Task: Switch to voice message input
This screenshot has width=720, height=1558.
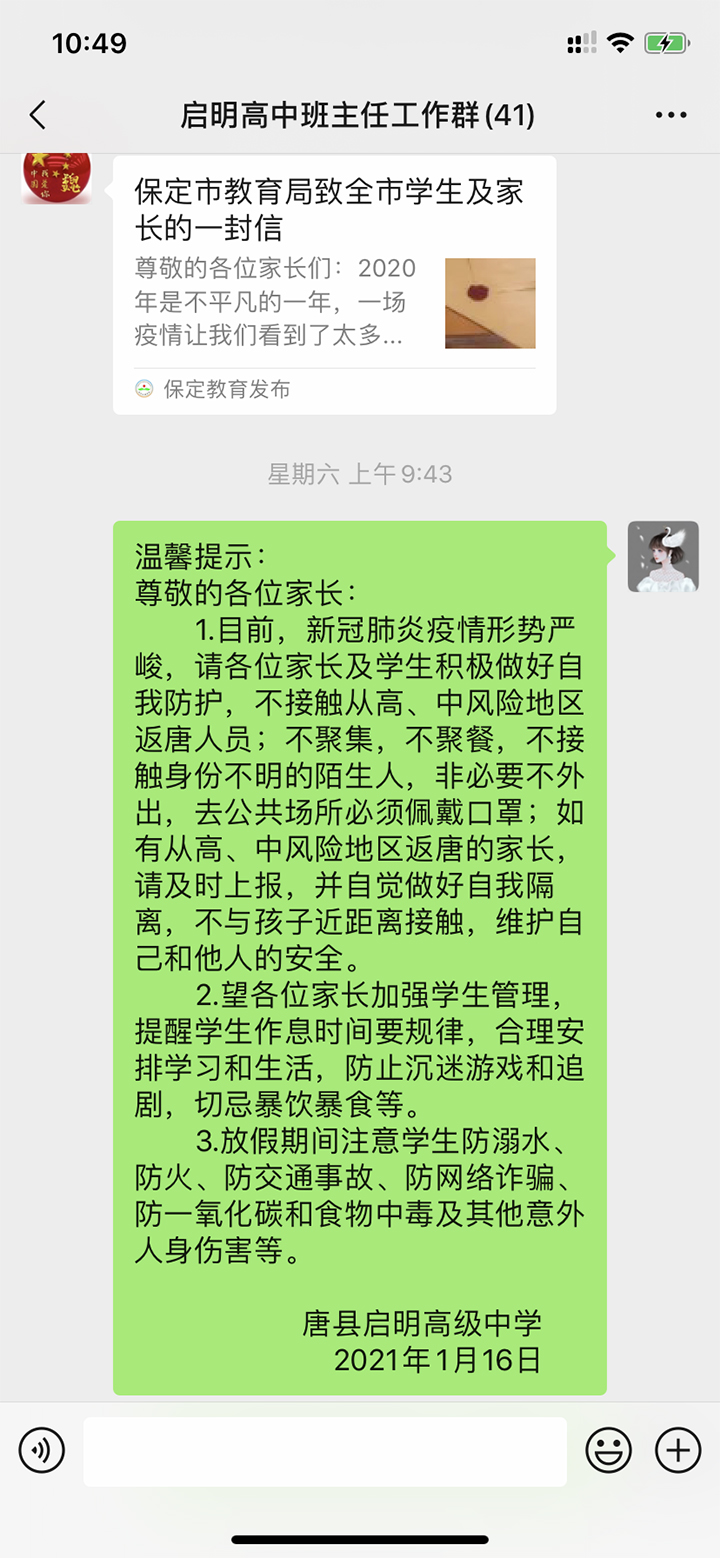Action: pos(42,1451)
